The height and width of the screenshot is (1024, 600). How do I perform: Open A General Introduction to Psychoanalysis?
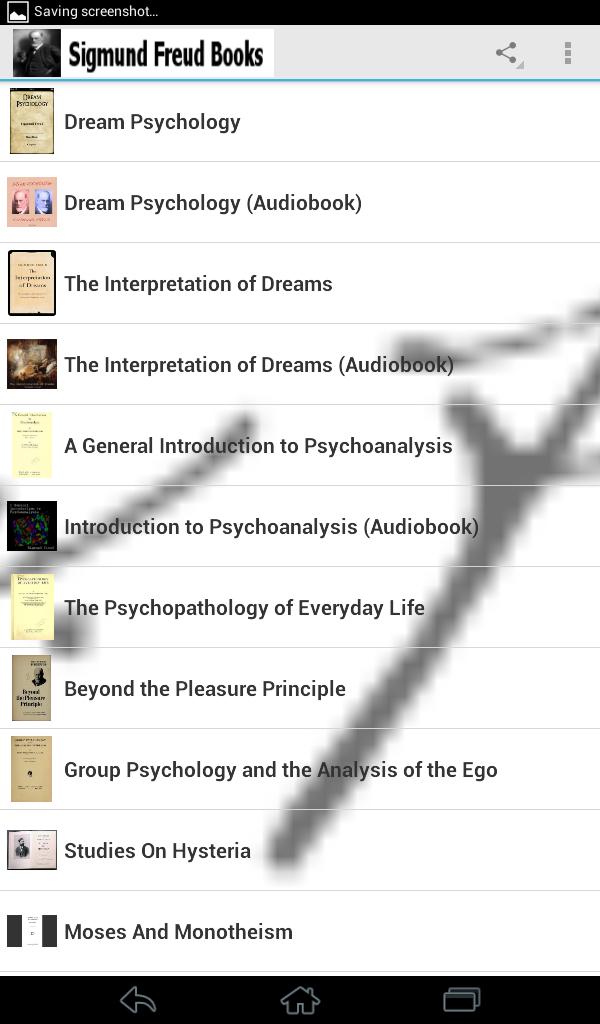click(x=258, y=446)
